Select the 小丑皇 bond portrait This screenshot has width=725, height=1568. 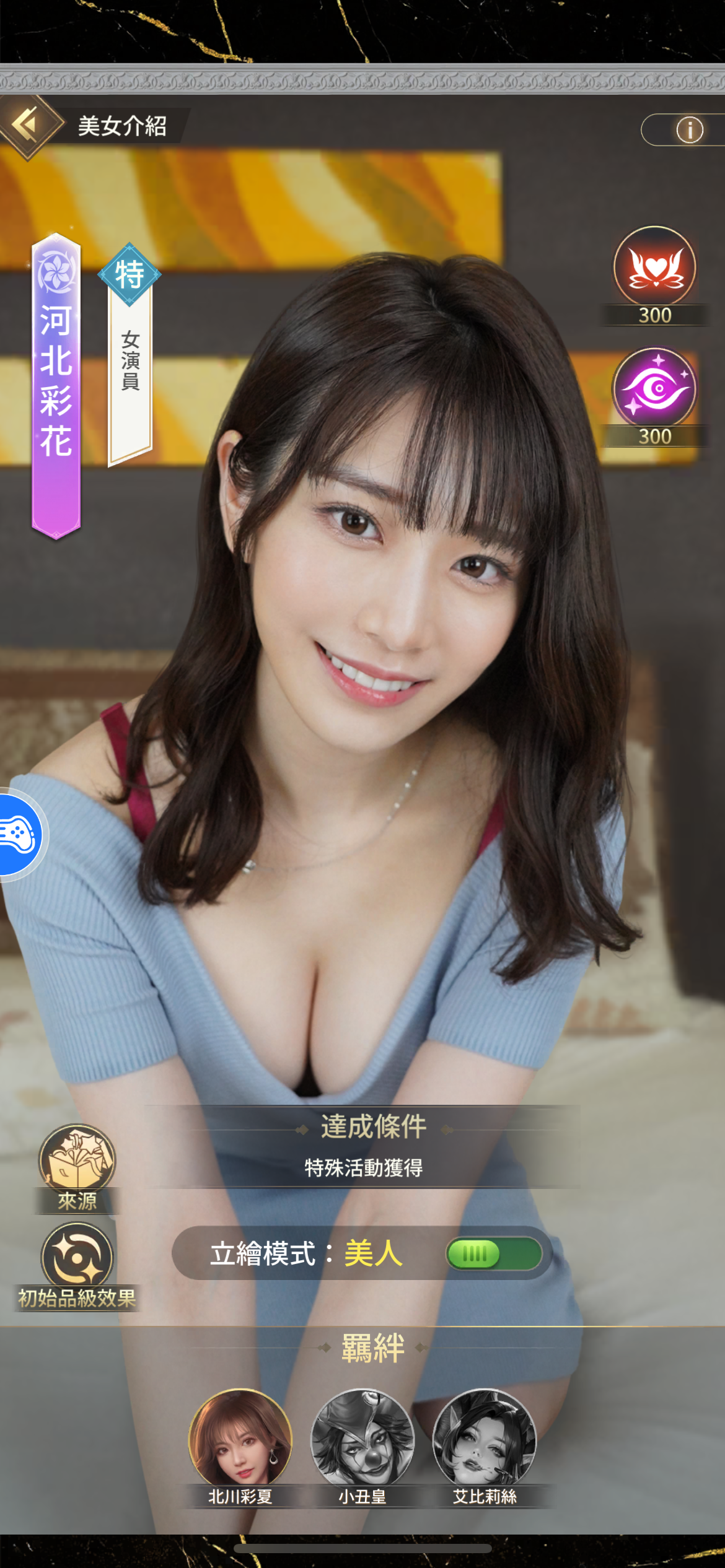pos(362,1445)
